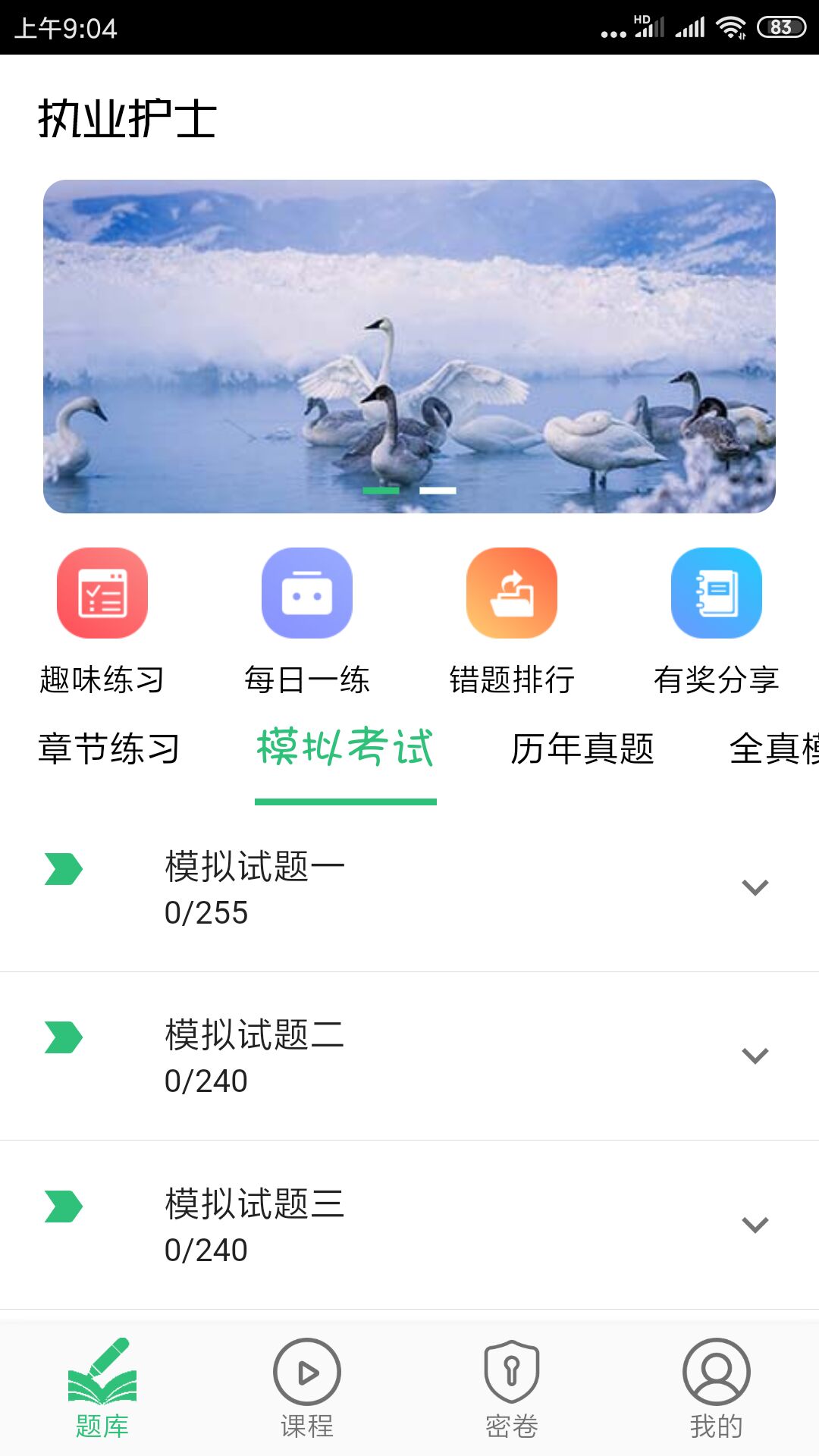Expand 模拟试题三 exam details
819x1456 pixels.
pyautogui.click(x=753, y=1224)
